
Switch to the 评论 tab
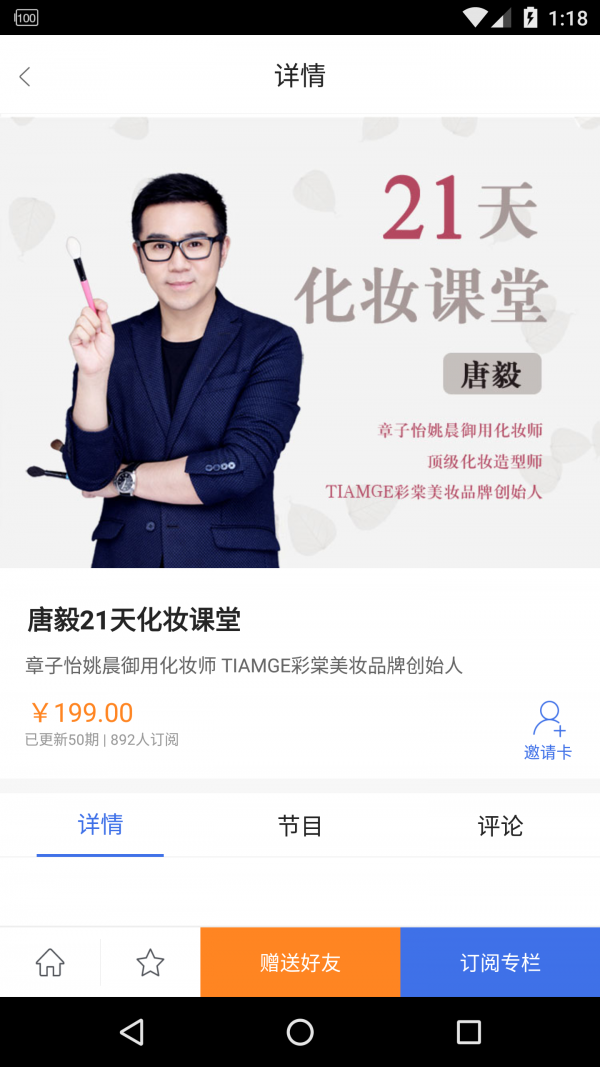click(x=500, y=825)
